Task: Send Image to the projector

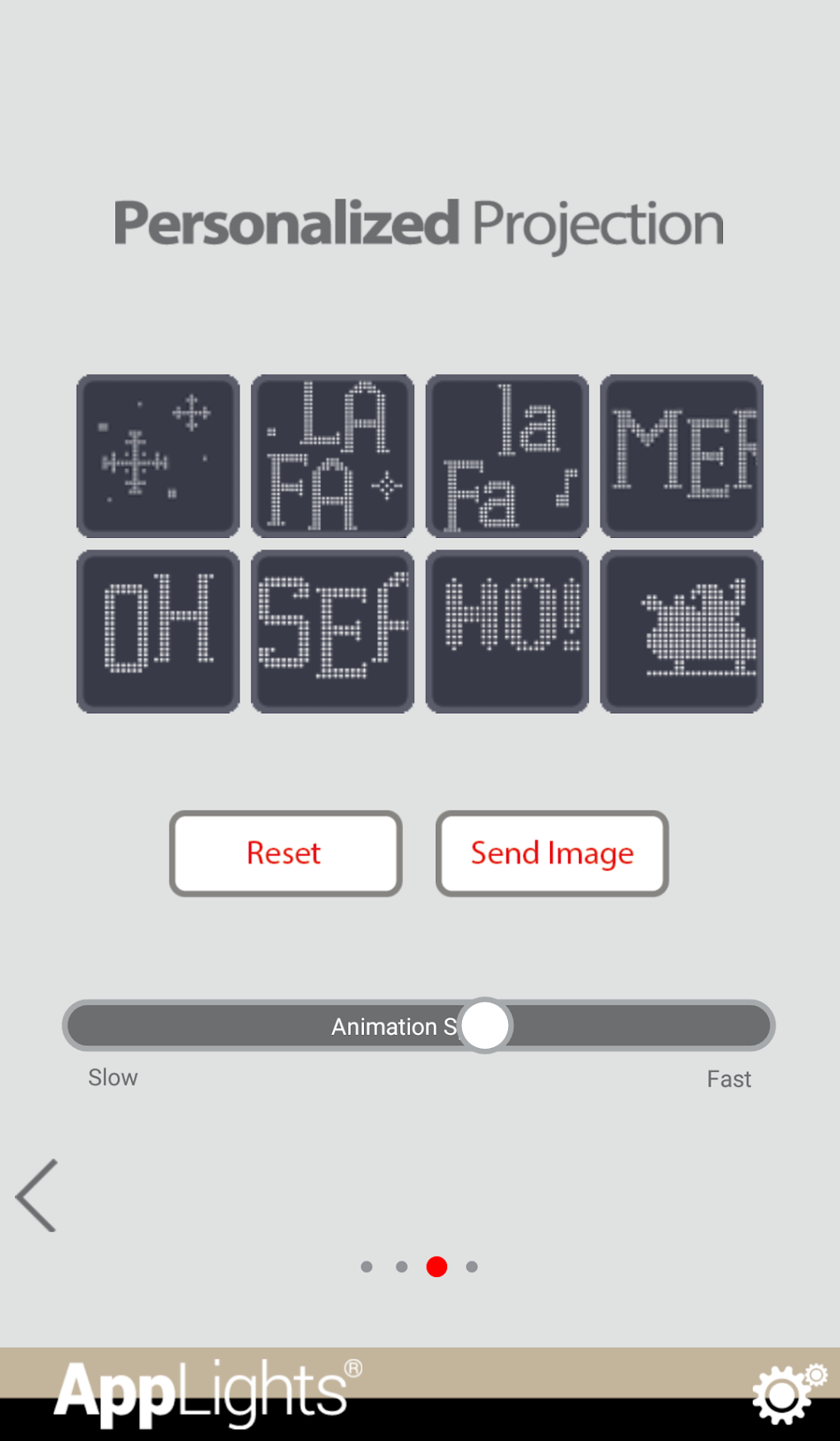Action: point(552,853)
